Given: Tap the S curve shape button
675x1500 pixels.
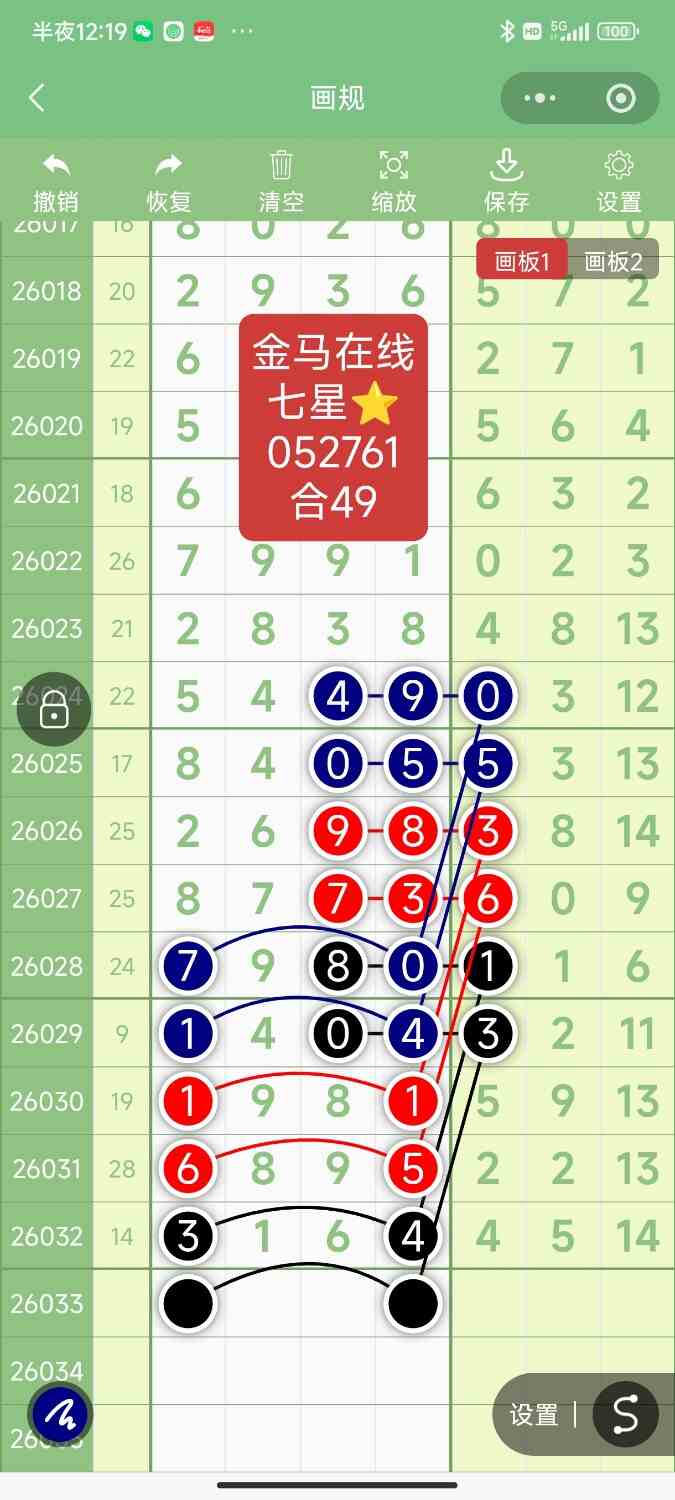Looking at the screenshot, I should 625,1415.
